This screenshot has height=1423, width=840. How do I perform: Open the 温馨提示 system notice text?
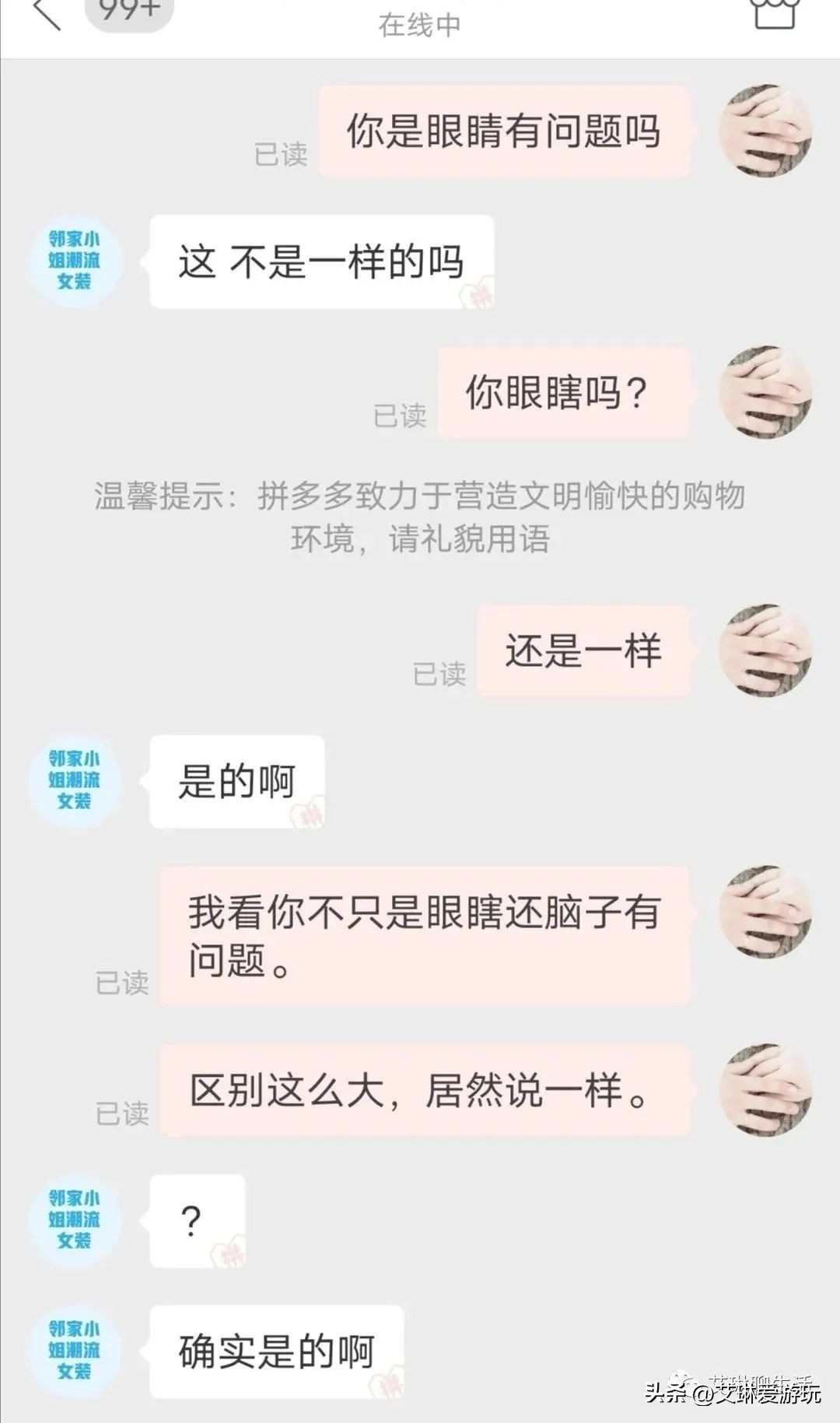click(x=420, y=513)
